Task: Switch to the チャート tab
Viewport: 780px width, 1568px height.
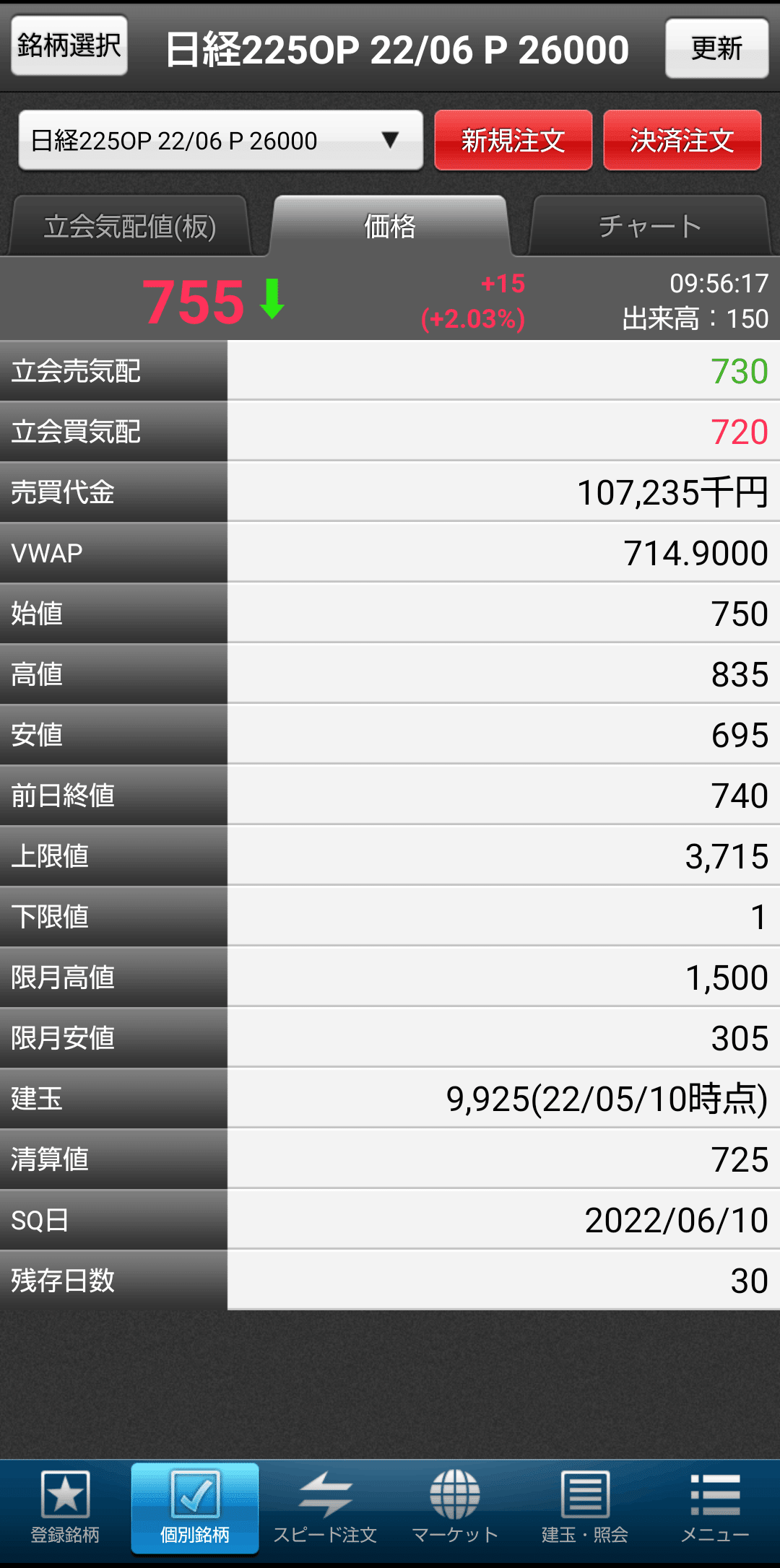Action: (650, 226)
